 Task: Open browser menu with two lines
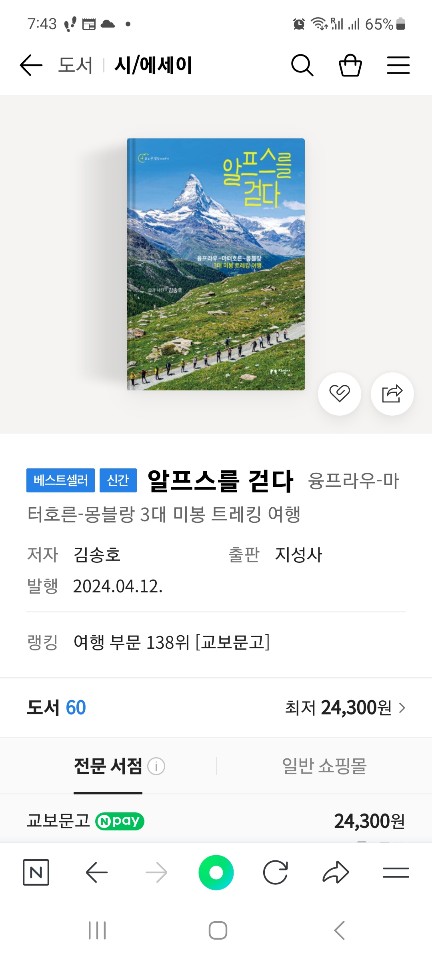click(x=396, y=873)
